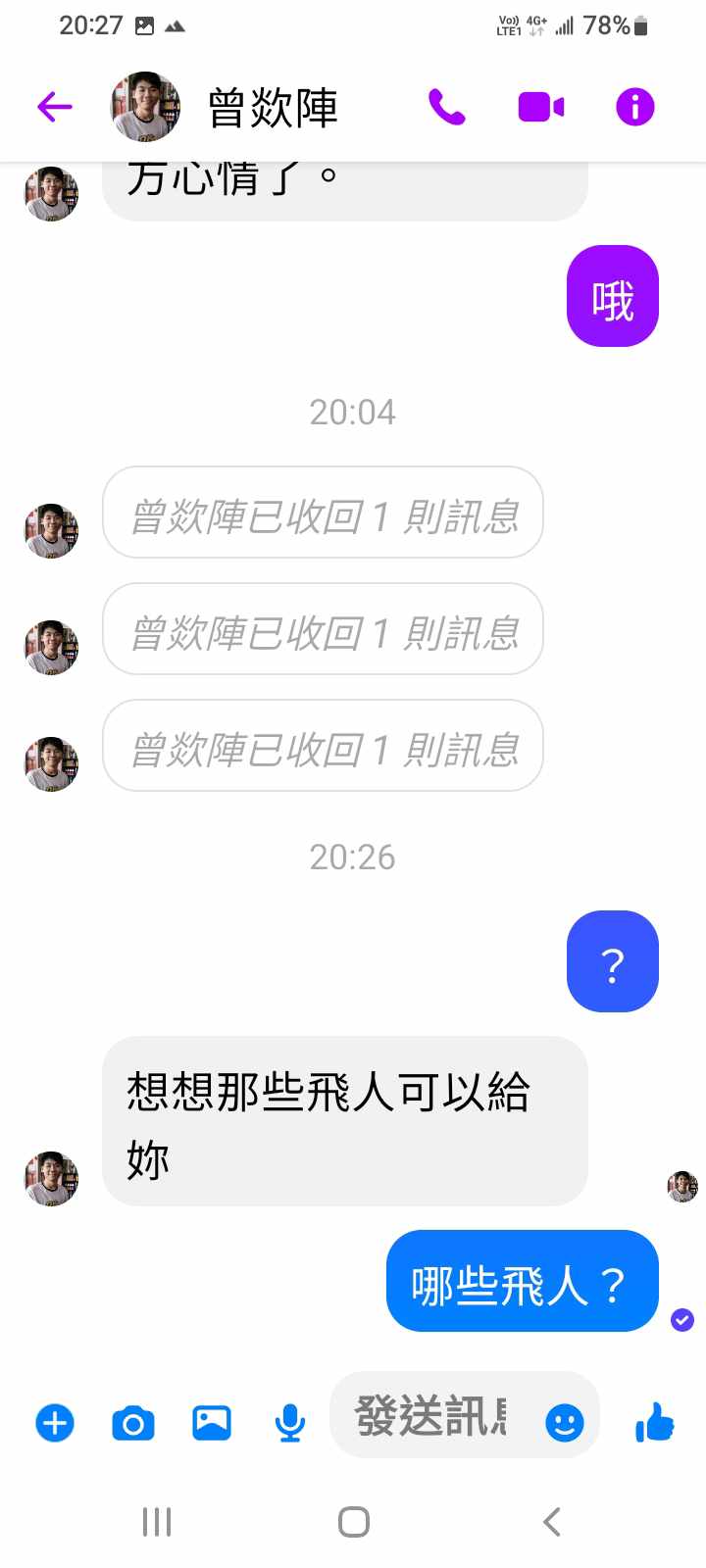Go back to the chat list
The image size is (706, 1568).
click(55, 106)
